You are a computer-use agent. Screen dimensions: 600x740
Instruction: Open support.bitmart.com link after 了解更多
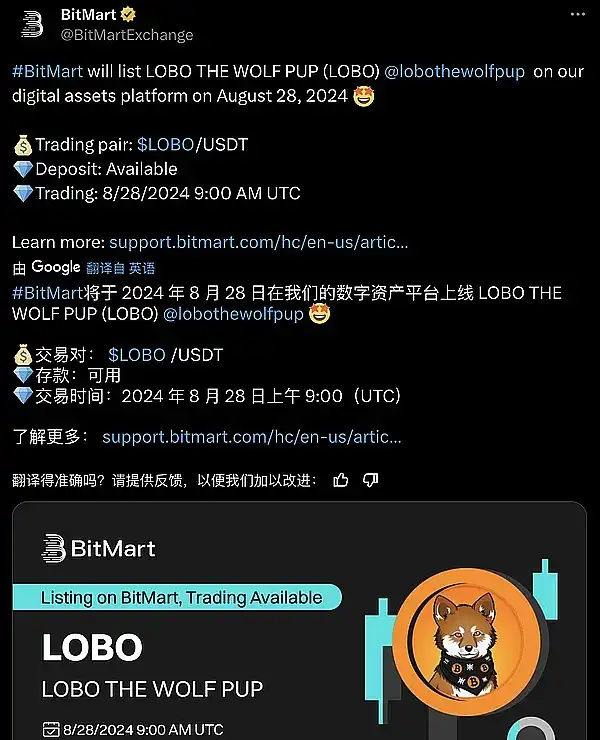[x=252, y=437]
